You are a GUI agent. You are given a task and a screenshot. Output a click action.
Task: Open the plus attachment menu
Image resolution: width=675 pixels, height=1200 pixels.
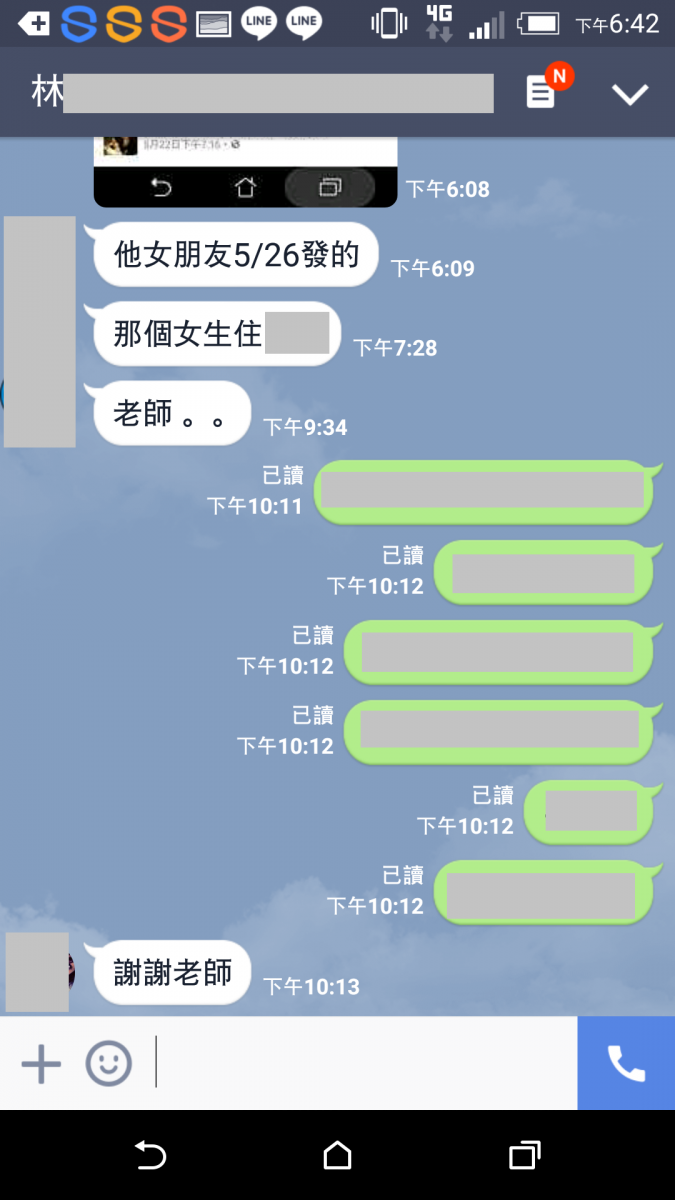41,1064
